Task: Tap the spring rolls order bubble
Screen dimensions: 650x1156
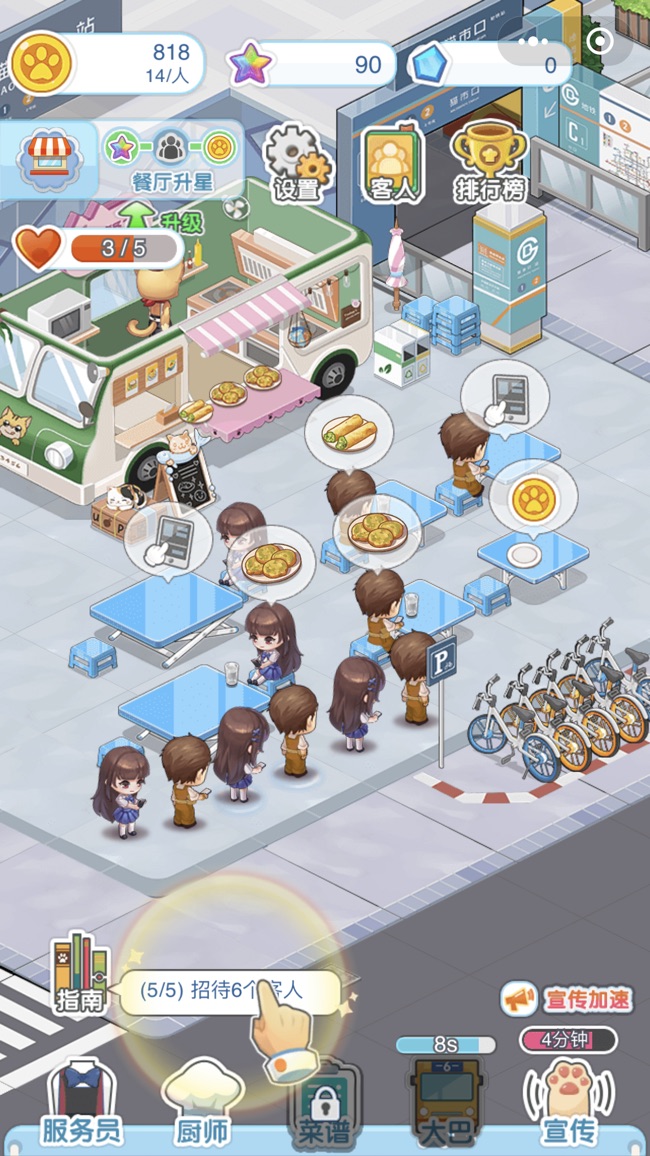Action: 349,432
